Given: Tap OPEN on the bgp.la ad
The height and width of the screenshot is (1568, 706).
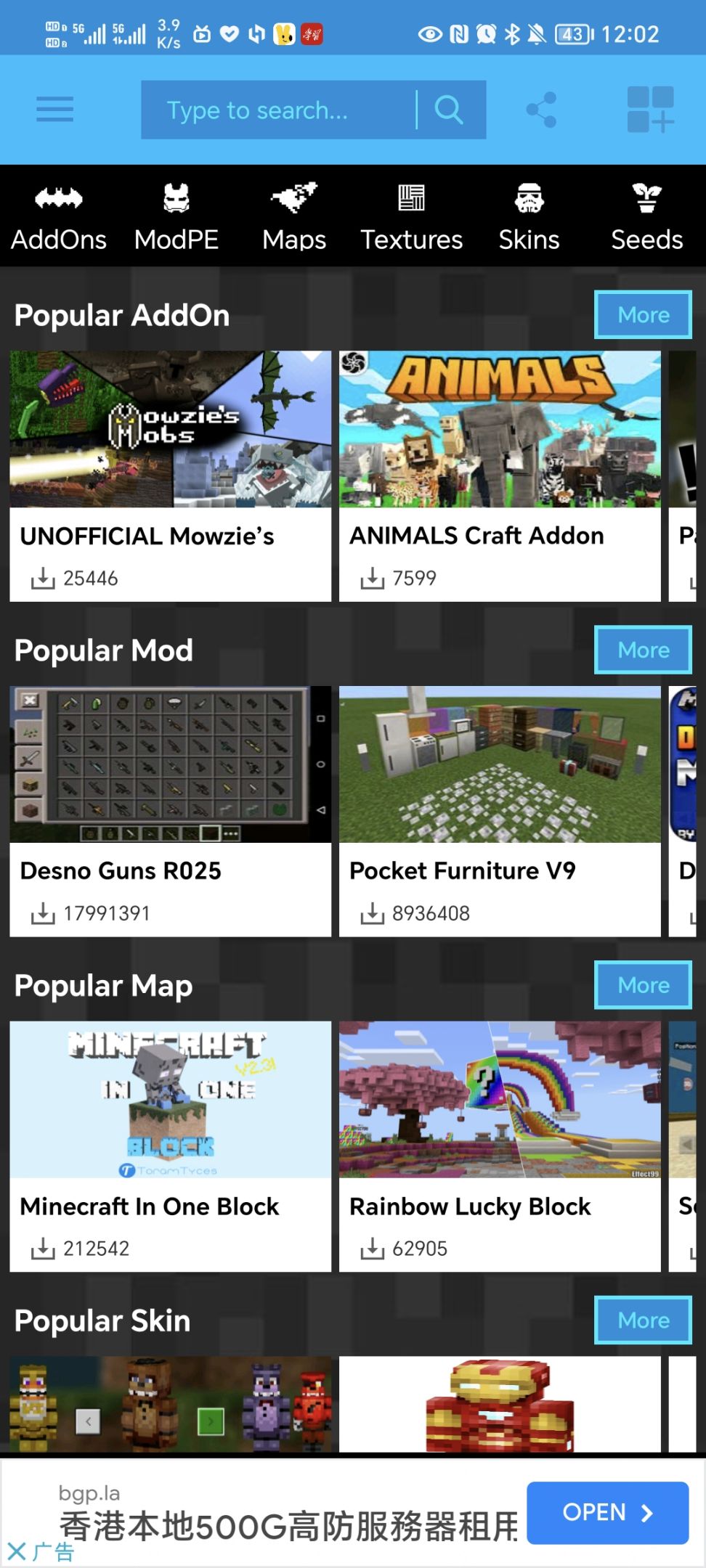Looking at the screenshot, I should (x=607, y=1512).
